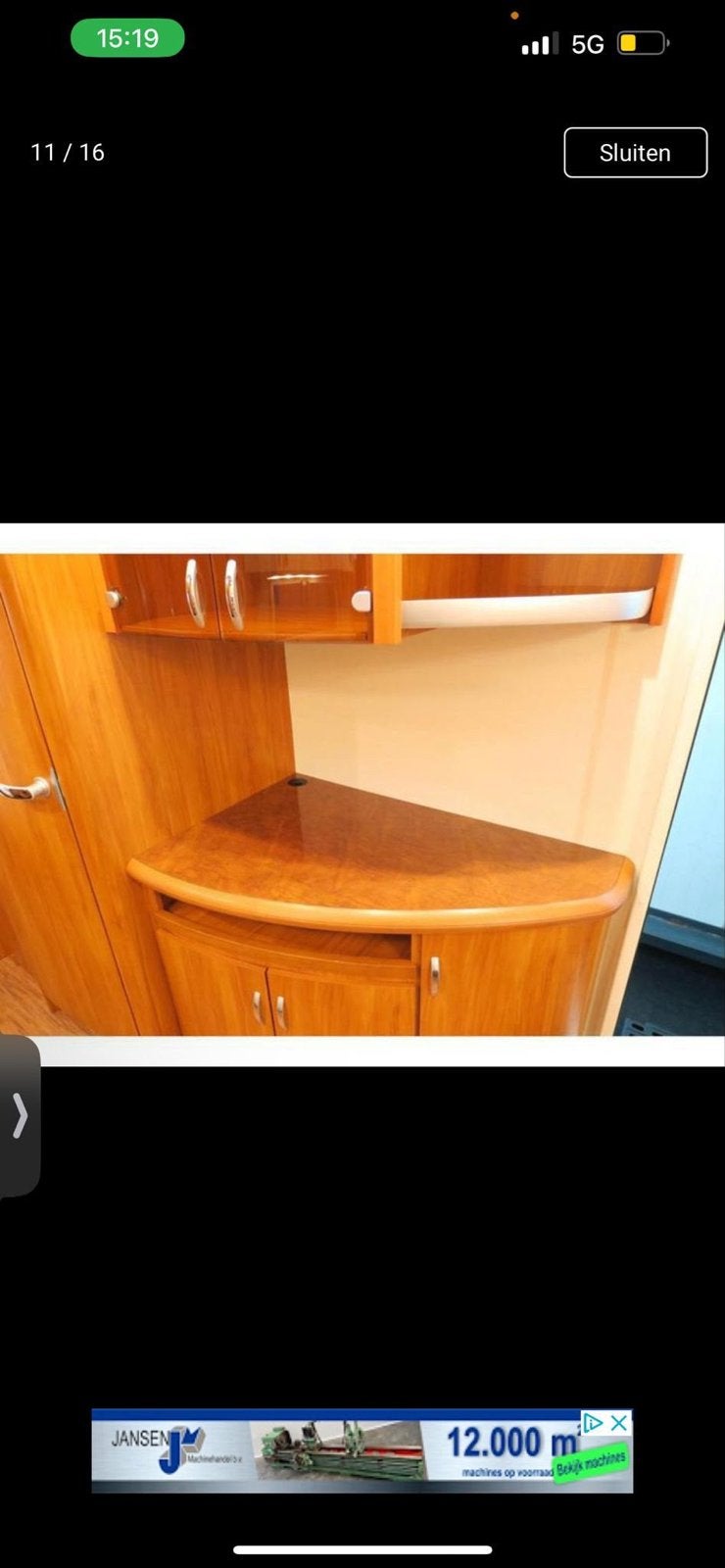Image resolution: width=725 pixels, height=1568 pixels.
Task: Tap the Bekijk machines ad button
Action: coord(591,1462)
